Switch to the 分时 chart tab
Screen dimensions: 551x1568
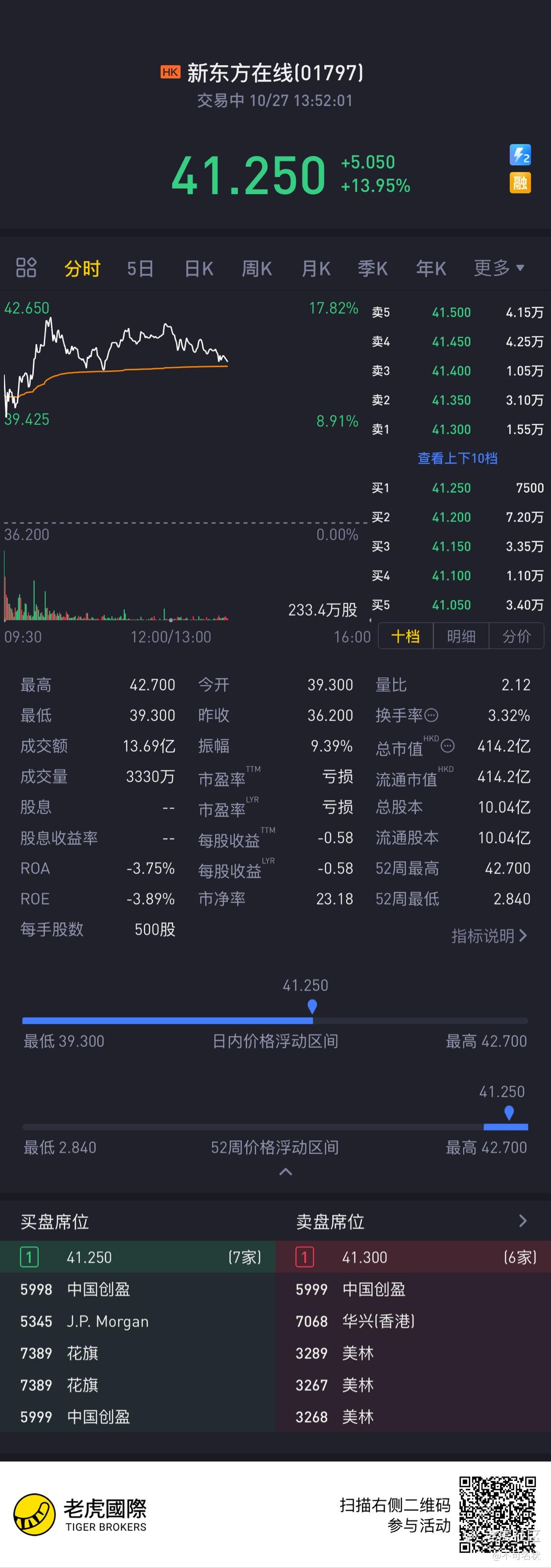coord(82,268)
